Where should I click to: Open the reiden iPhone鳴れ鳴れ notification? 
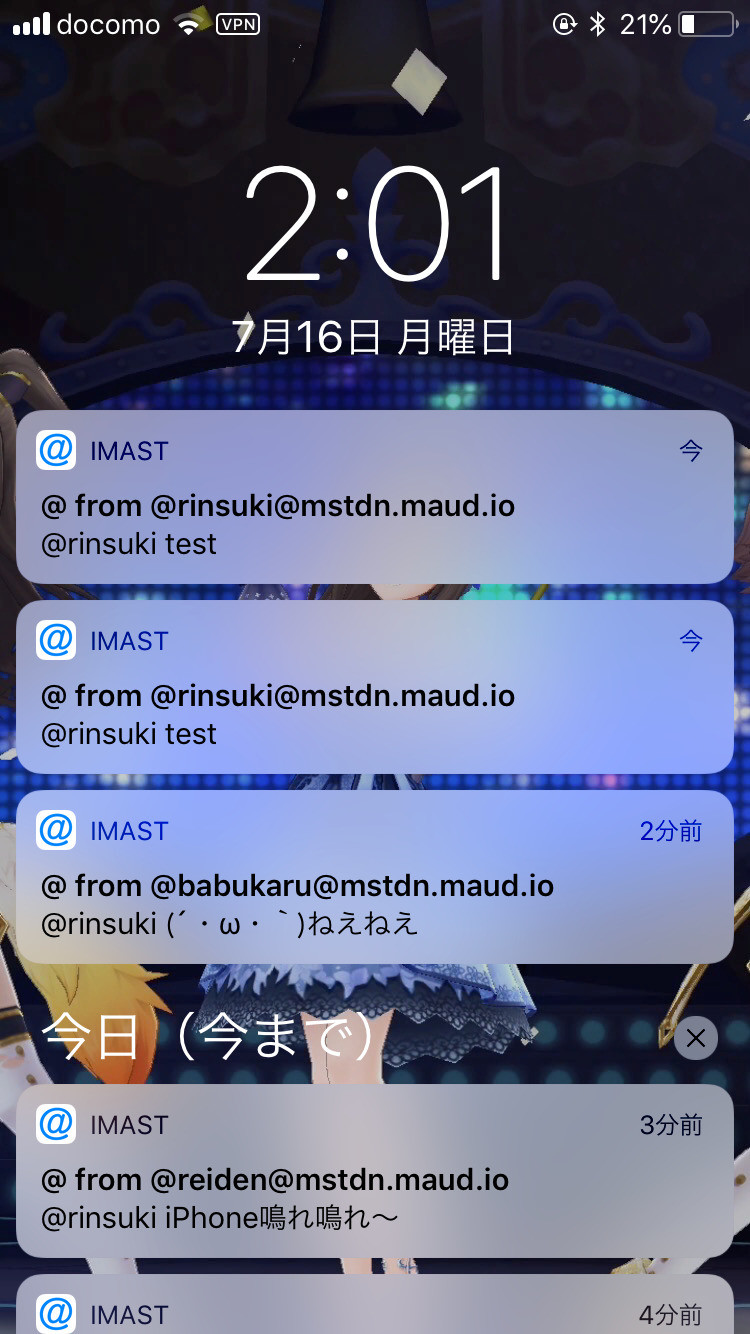374,1171
